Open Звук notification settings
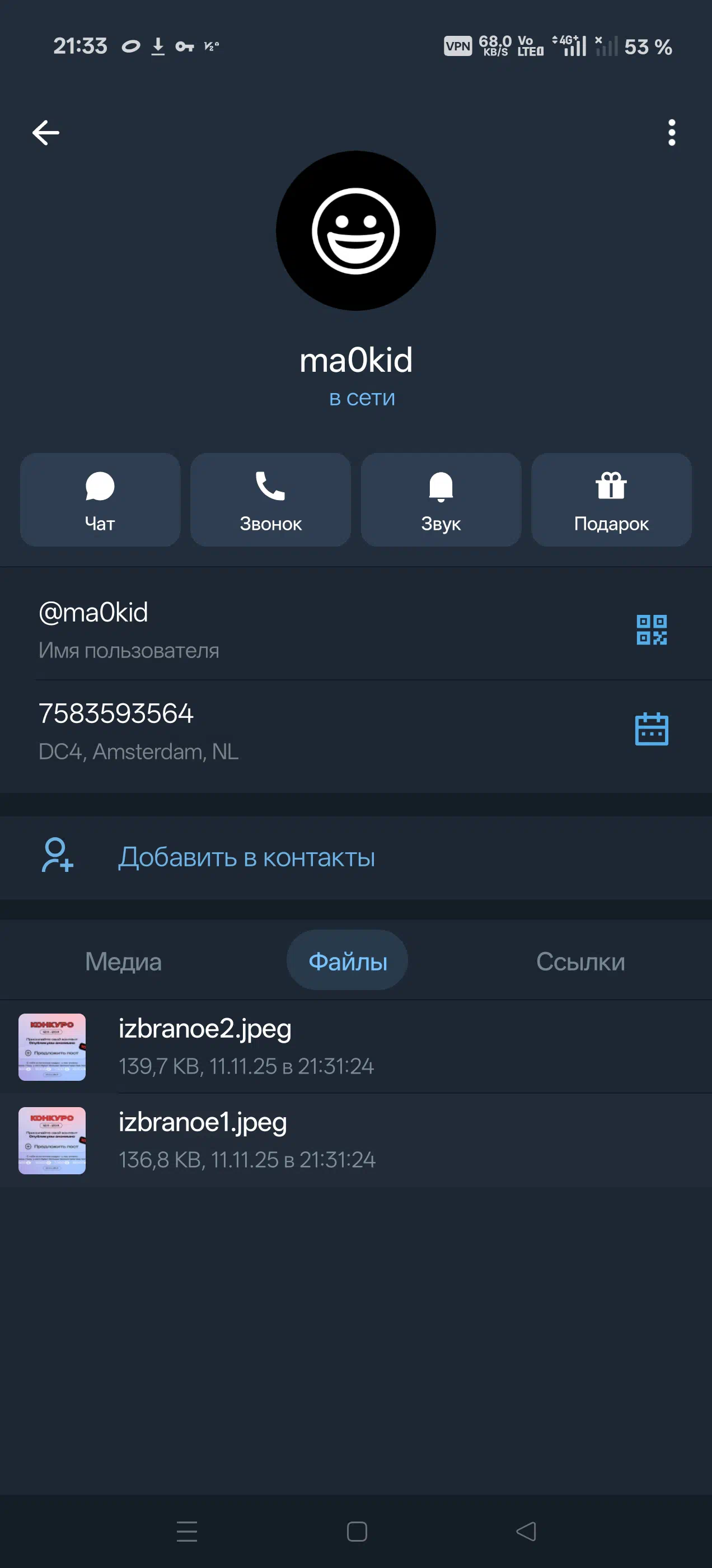The width and height of the screenshot is (712, 1568). pos(441,500)
